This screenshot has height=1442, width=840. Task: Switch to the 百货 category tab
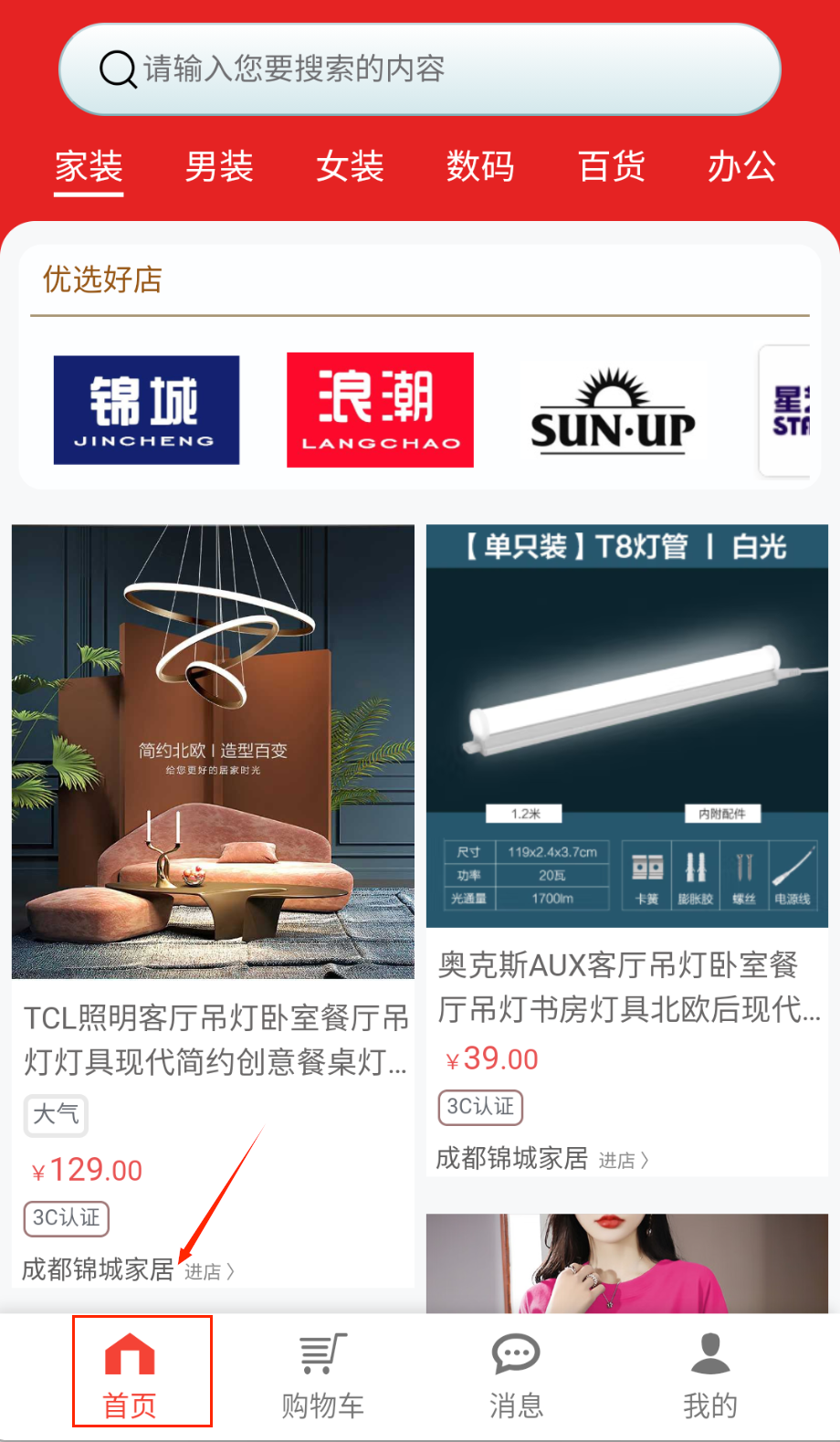pyautogui.click(x=611, y=167)
